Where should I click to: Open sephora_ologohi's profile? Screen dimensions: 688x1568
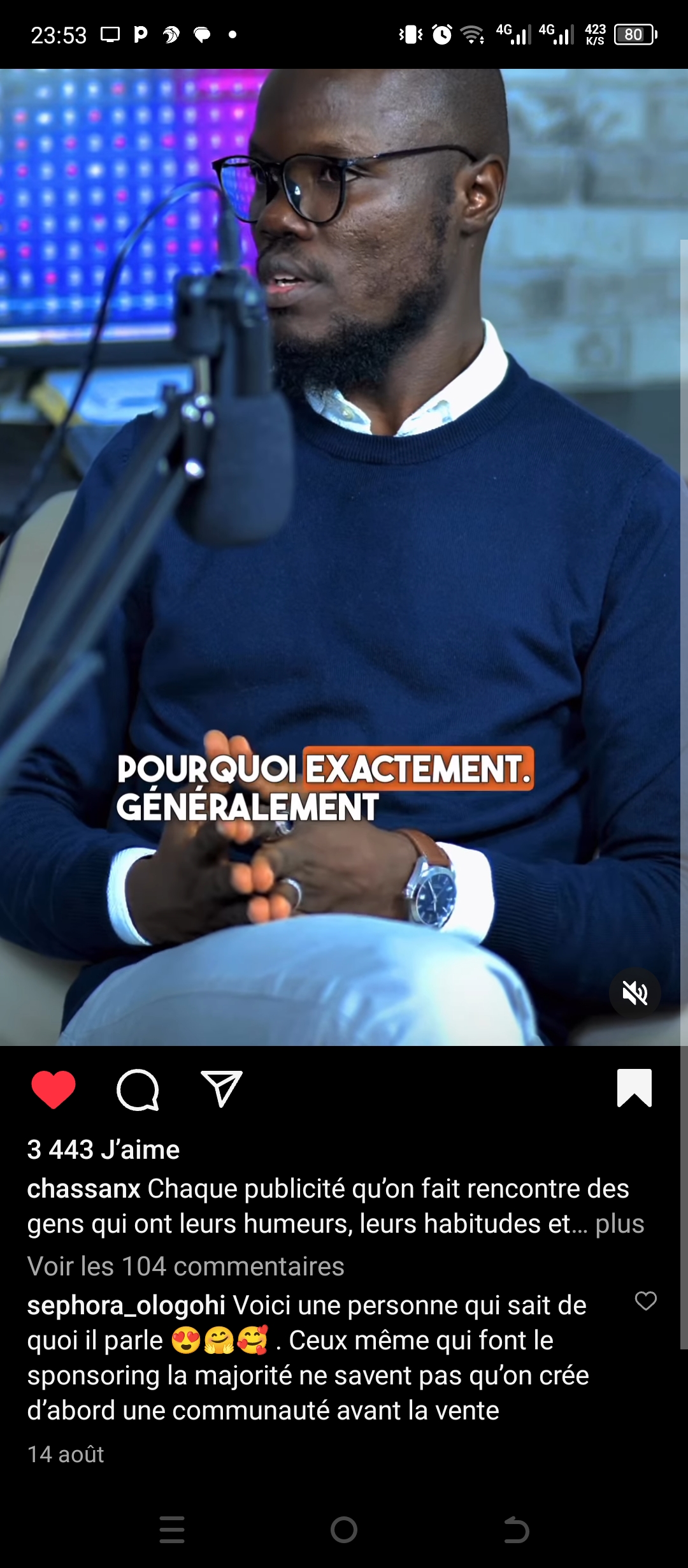(126, 1305)
